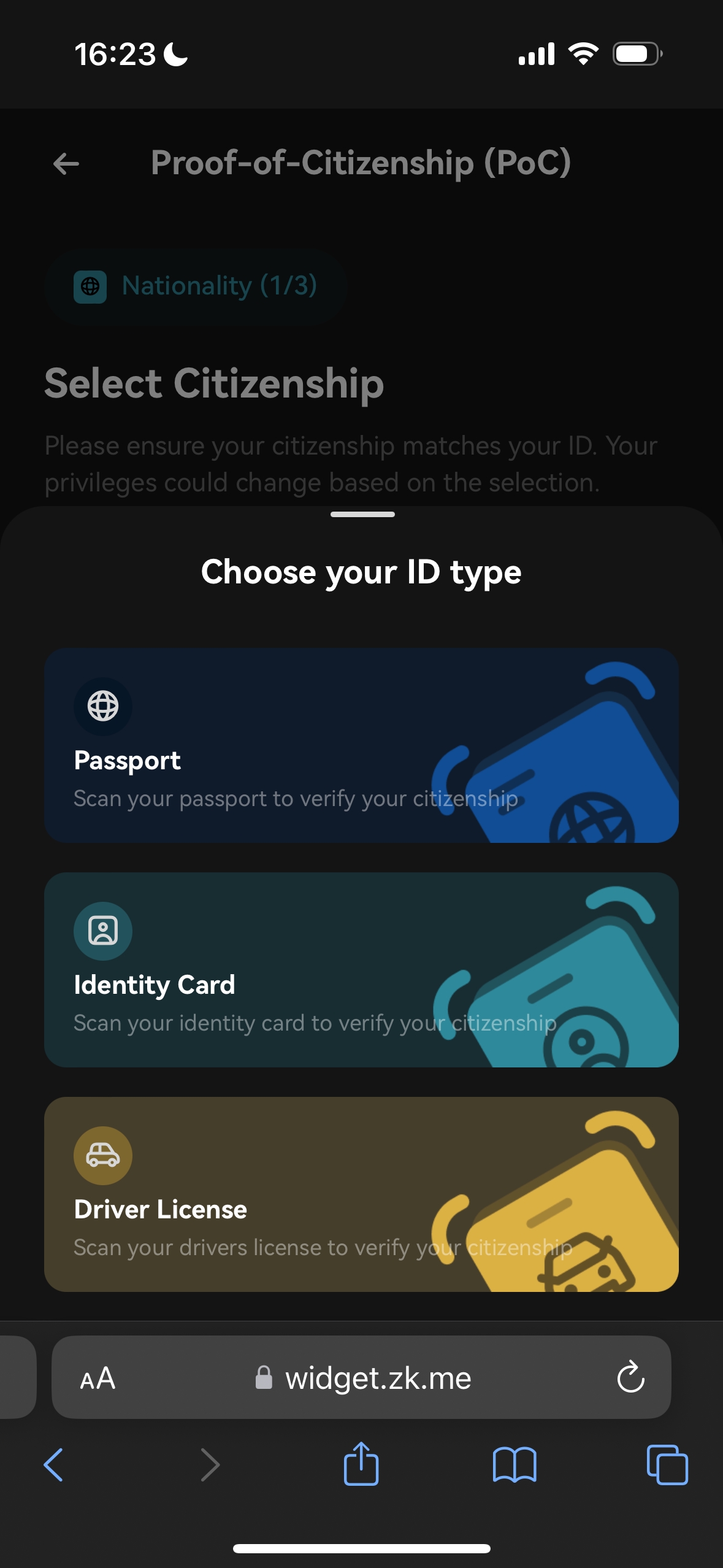
Task: Select the Passport ID type
Action: [x=361, y=745]
